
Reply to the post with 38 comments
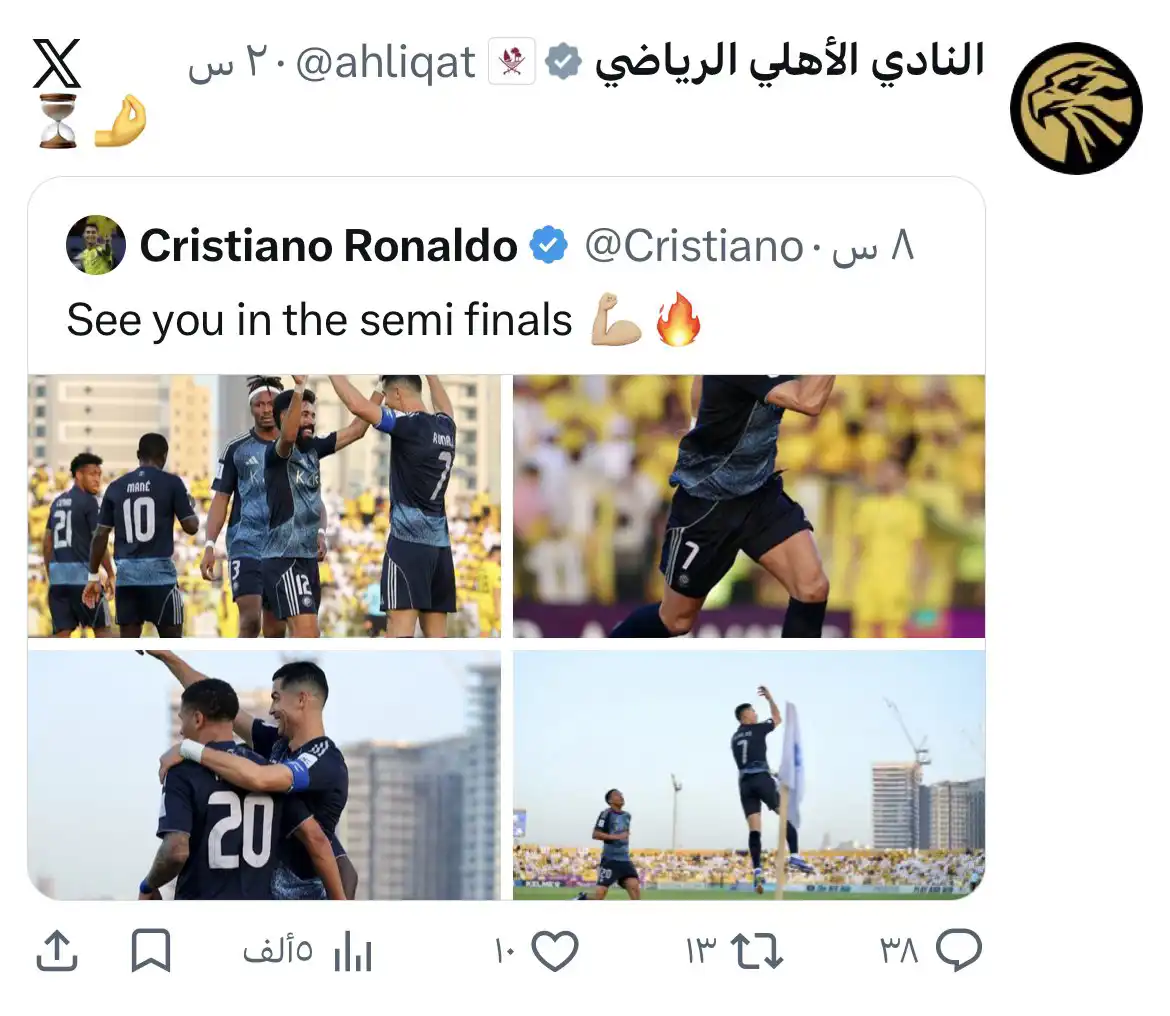(959, 951)
